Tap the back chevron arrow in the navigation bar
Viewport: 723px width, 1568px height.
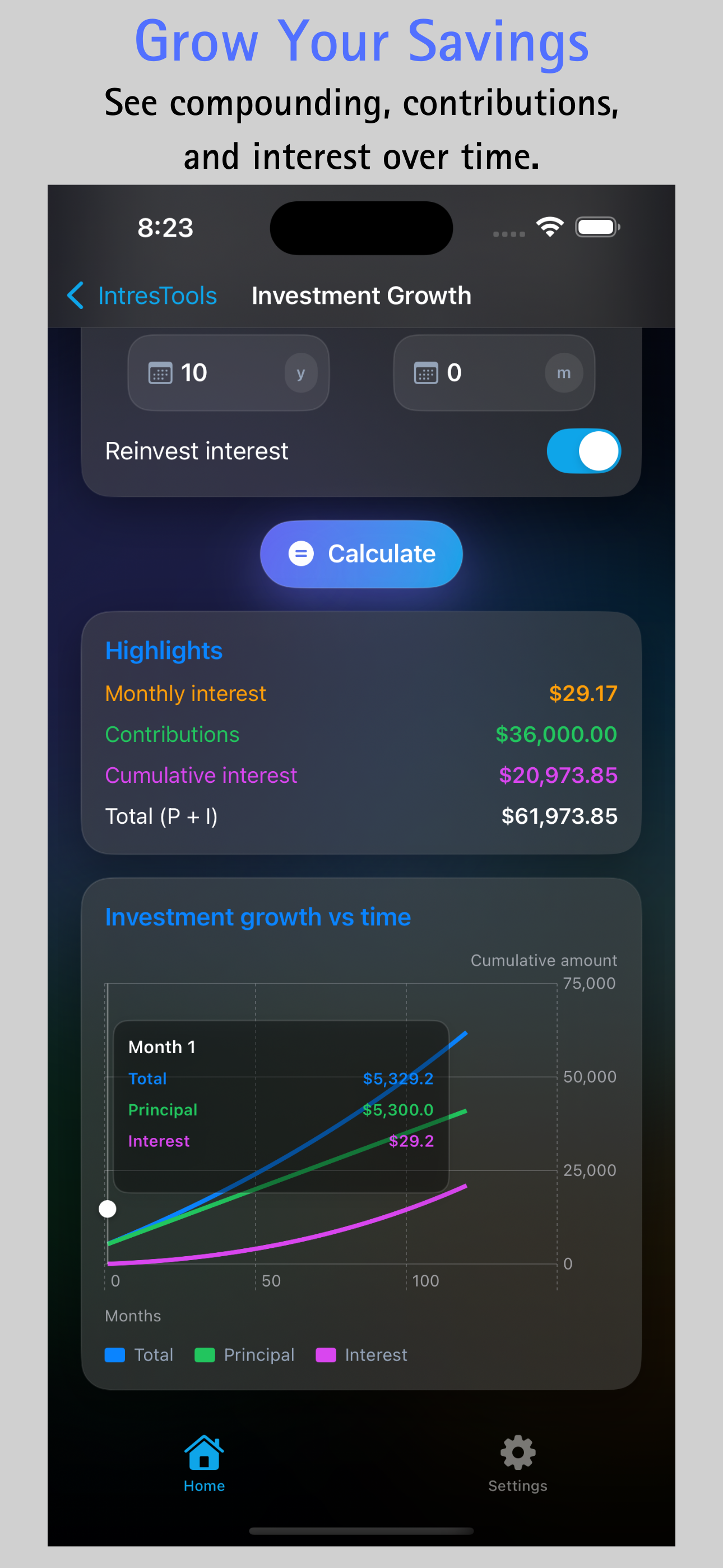(x=75, y=296)
